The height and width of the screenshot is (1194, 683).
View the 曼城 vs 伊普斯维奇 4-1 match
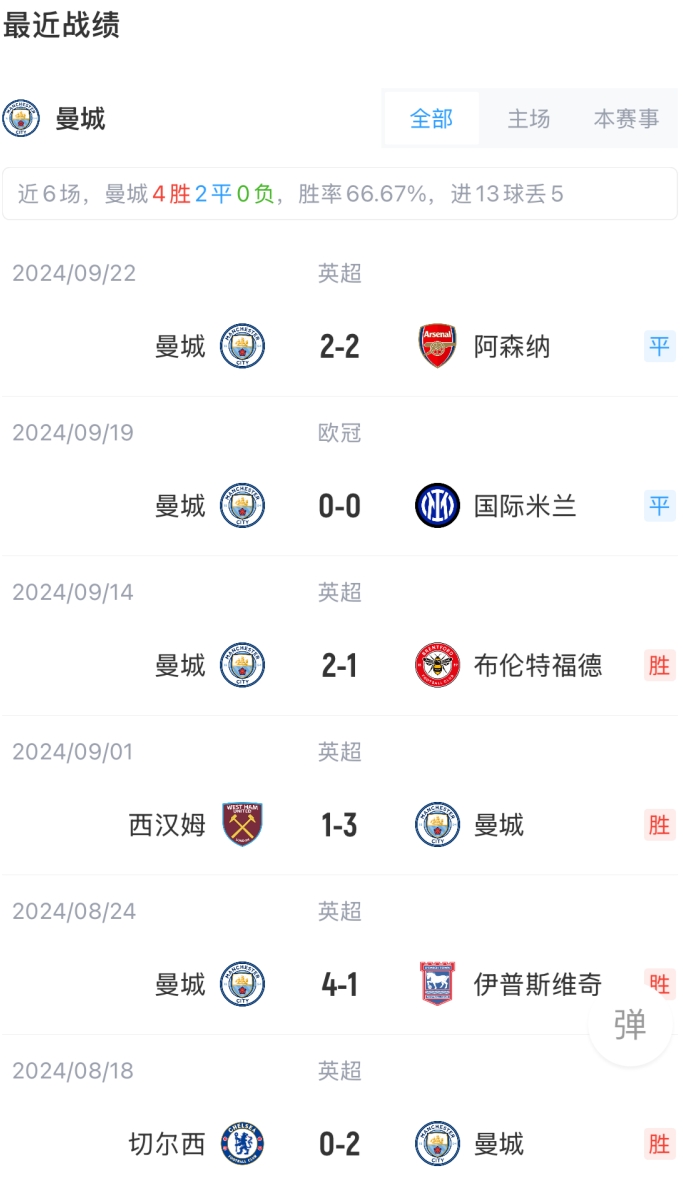pos(340,985)
